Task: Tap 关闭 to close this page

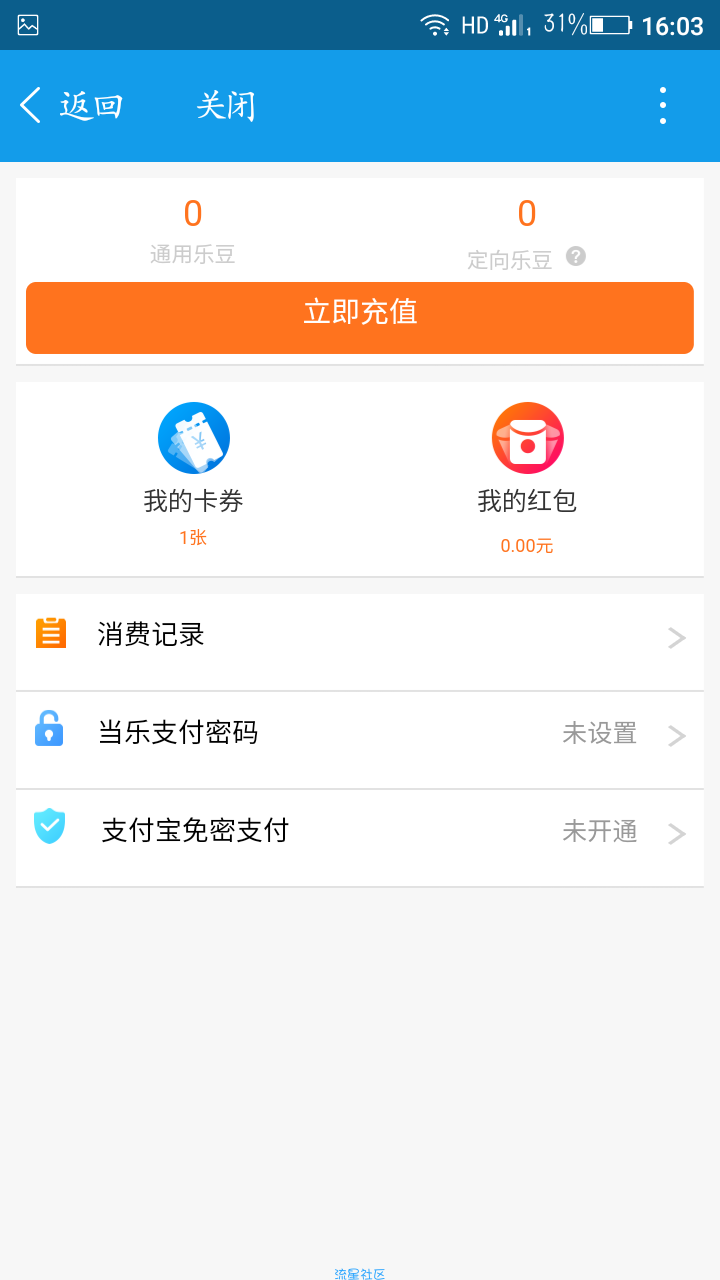Action: tap(226, 105)
